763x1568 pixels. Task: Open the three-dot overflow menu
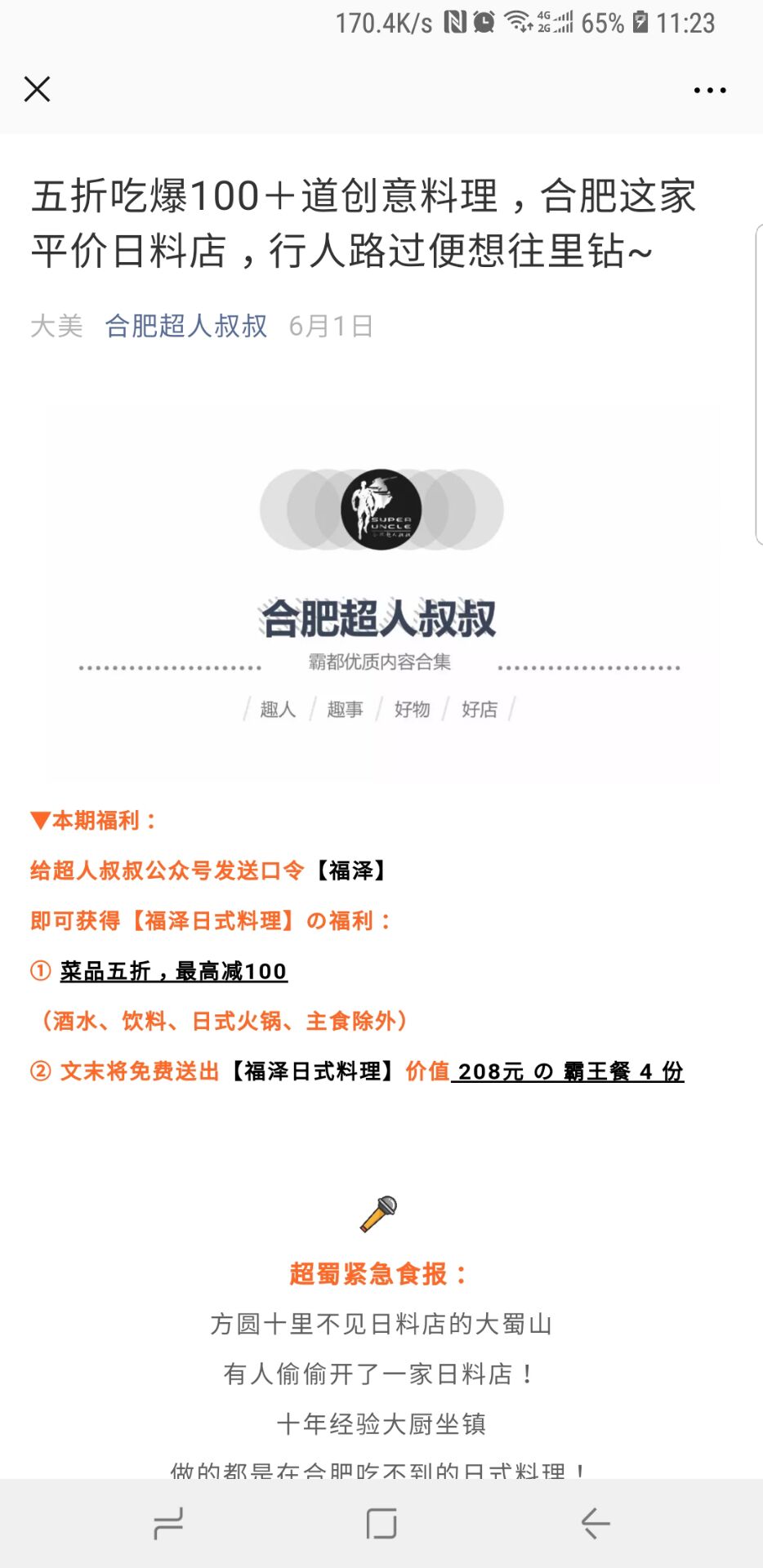click(x=709, y=90)
